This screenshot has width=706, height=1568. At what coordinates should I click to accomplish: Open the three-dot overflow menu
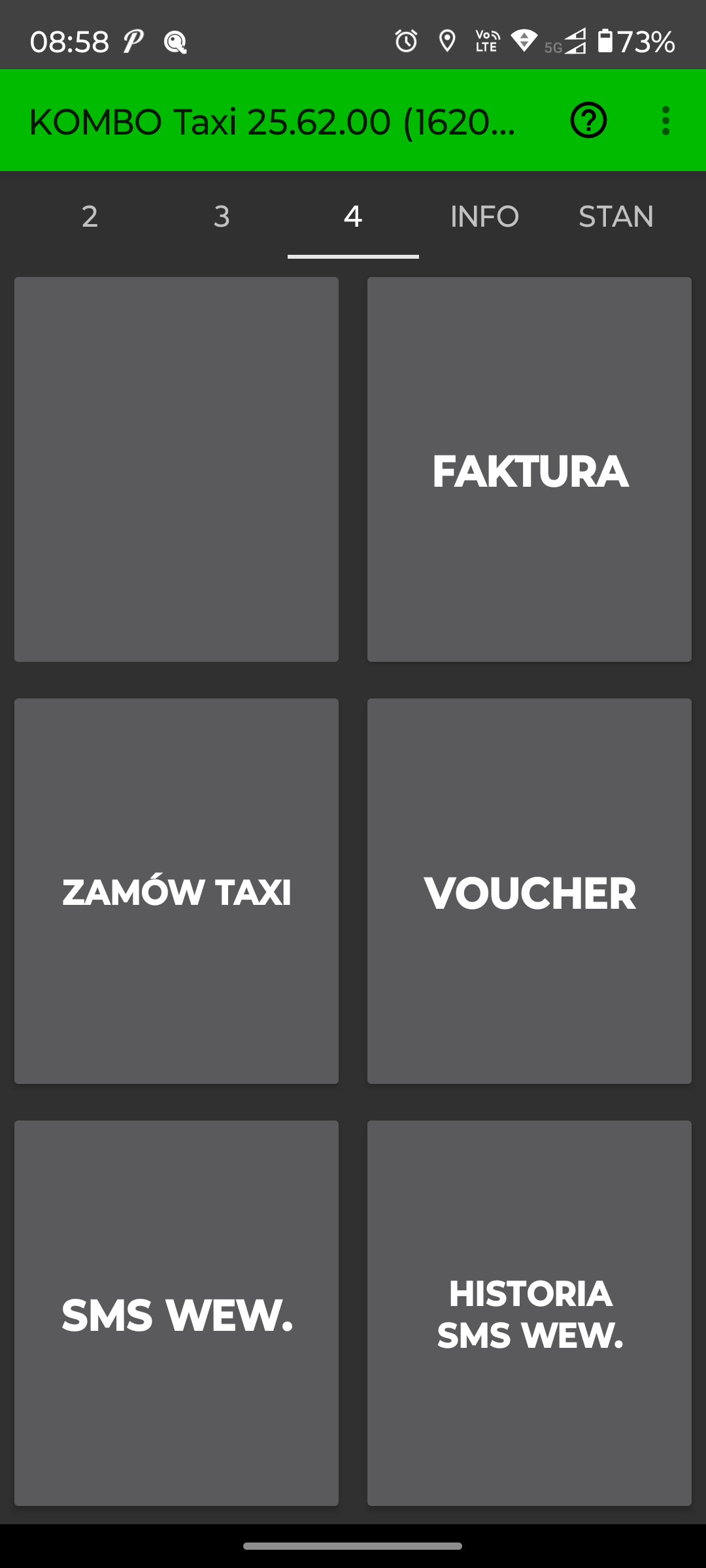pyautogui.click(x=665, y=121)
